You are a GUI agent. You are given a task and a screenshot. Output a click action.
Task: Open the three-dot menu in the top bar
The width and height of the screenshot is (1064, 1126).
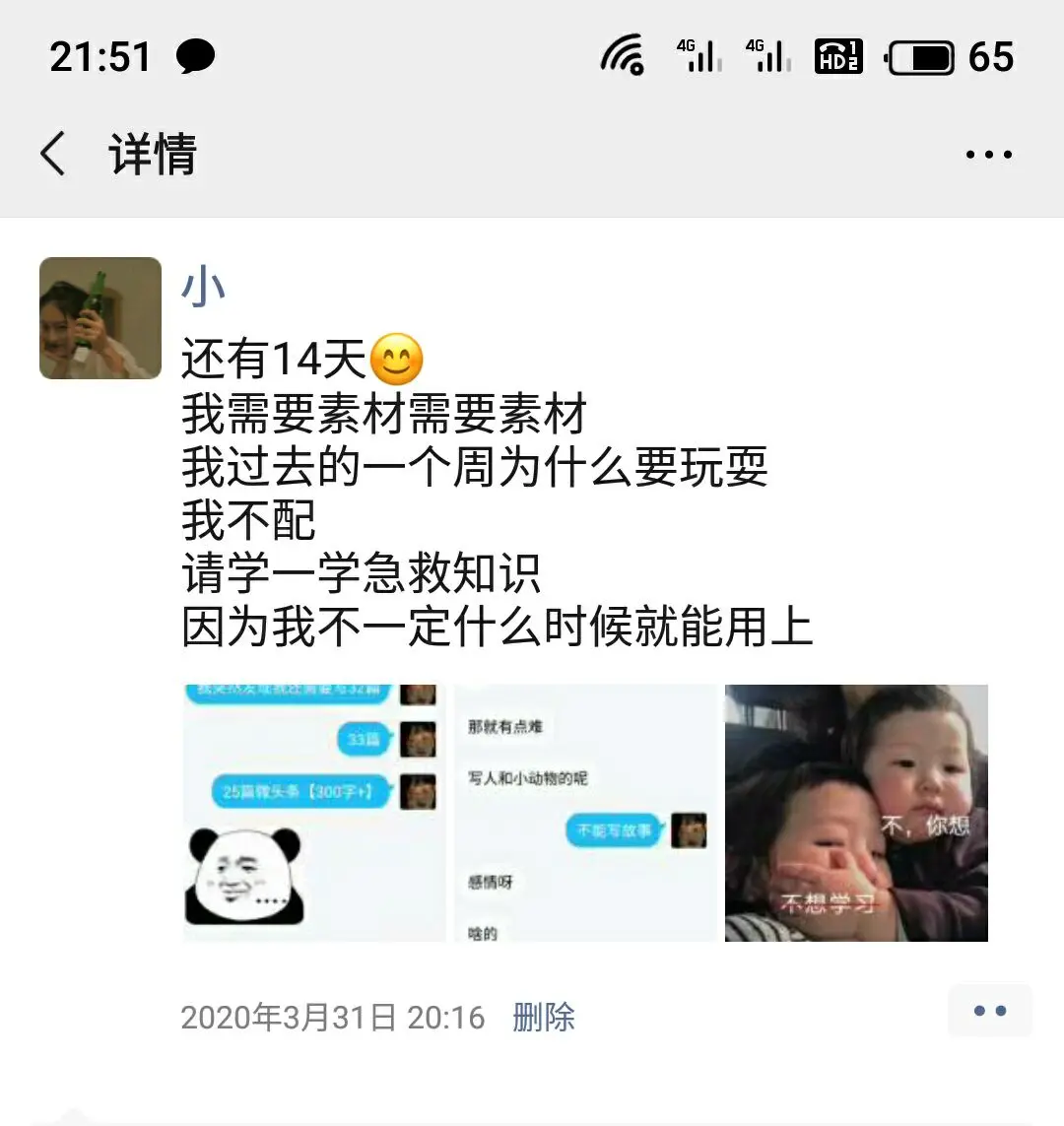[x=988, y=155]
